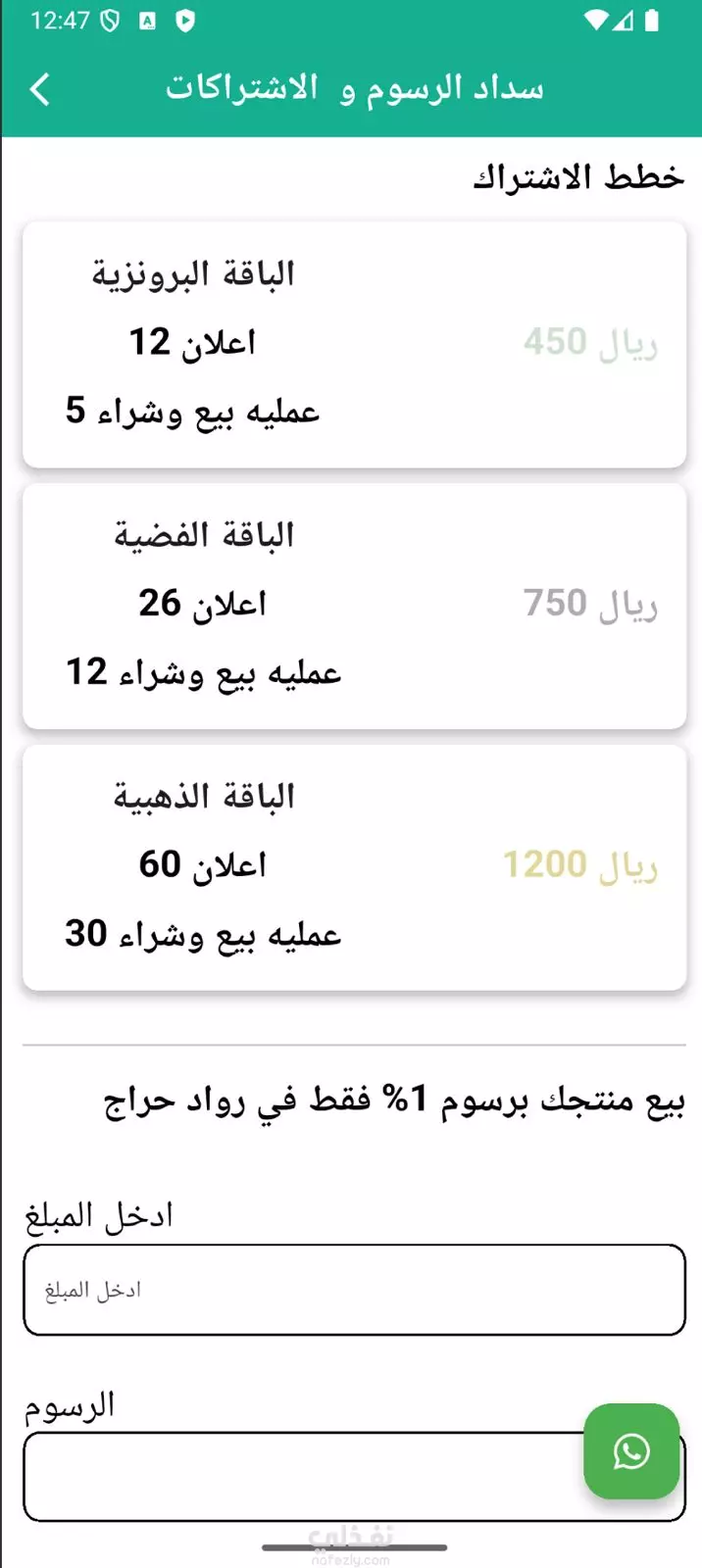
Task: Focus the ادخل المبلغ amount field
Action: (354, 1290)
